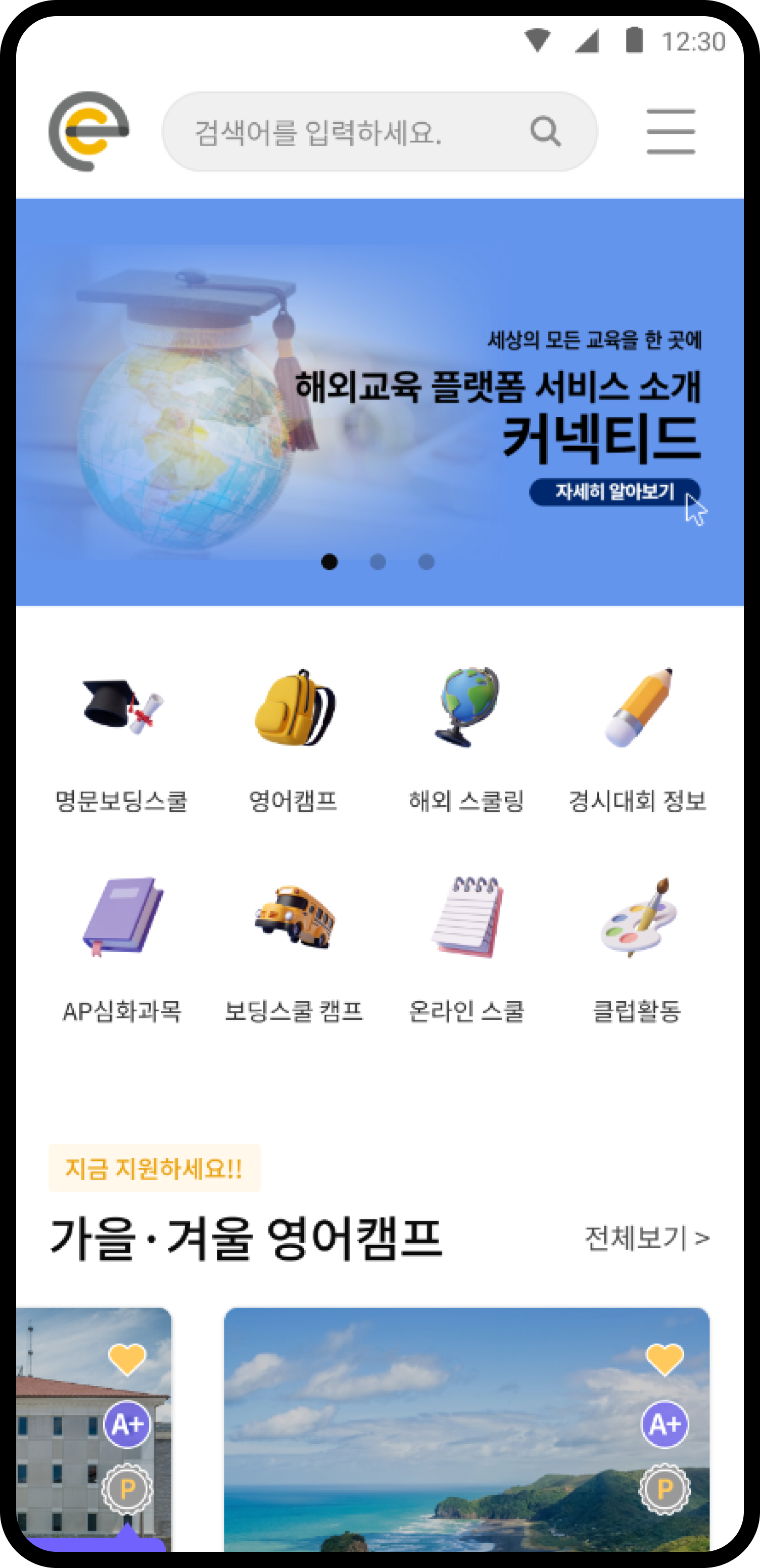
Task: Open the 명문보딩스쿨 category
Action: pyautogui.click(x=122, y=740)
